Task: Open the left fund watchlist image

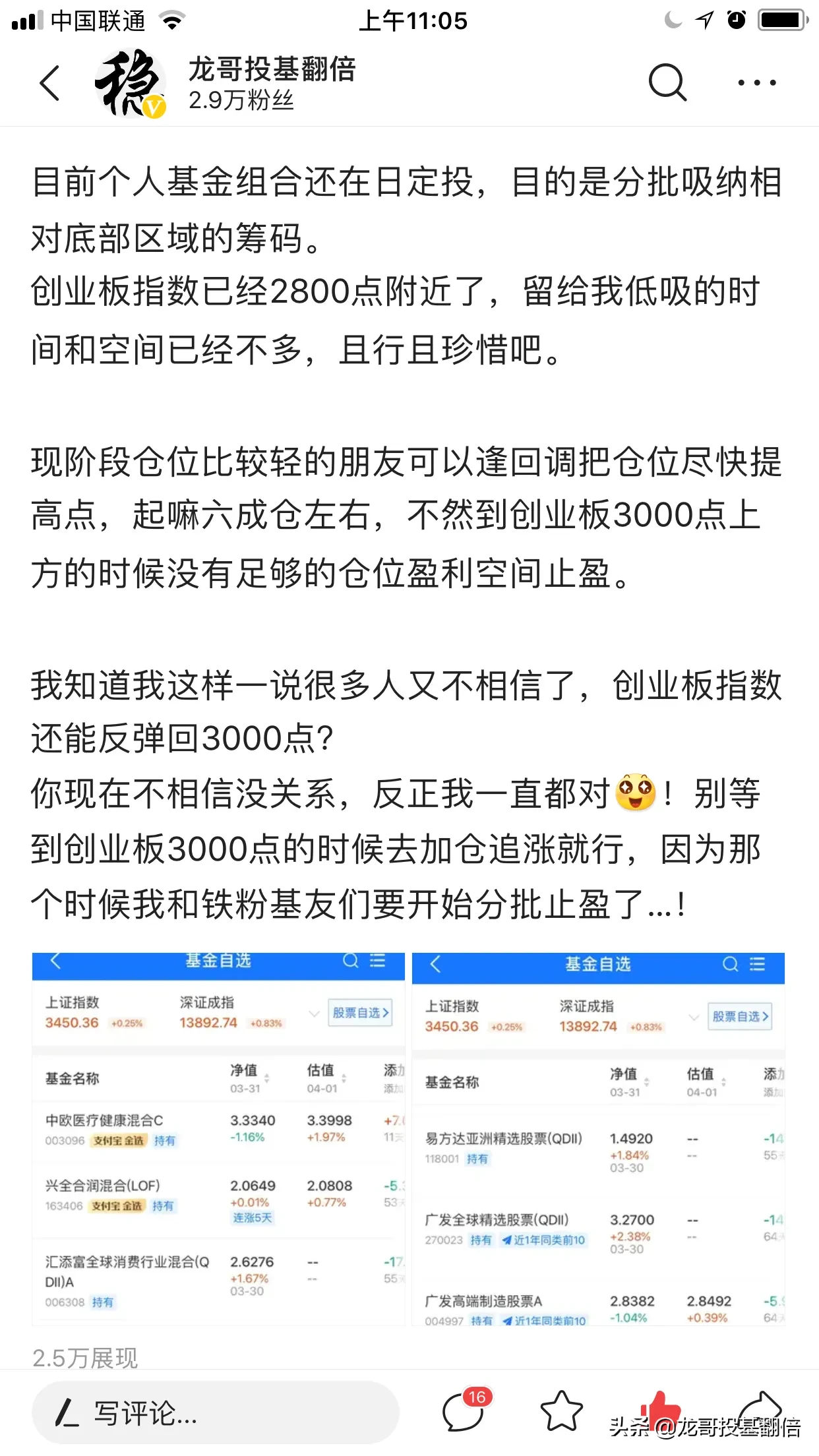Action: tap(218, 1139)
